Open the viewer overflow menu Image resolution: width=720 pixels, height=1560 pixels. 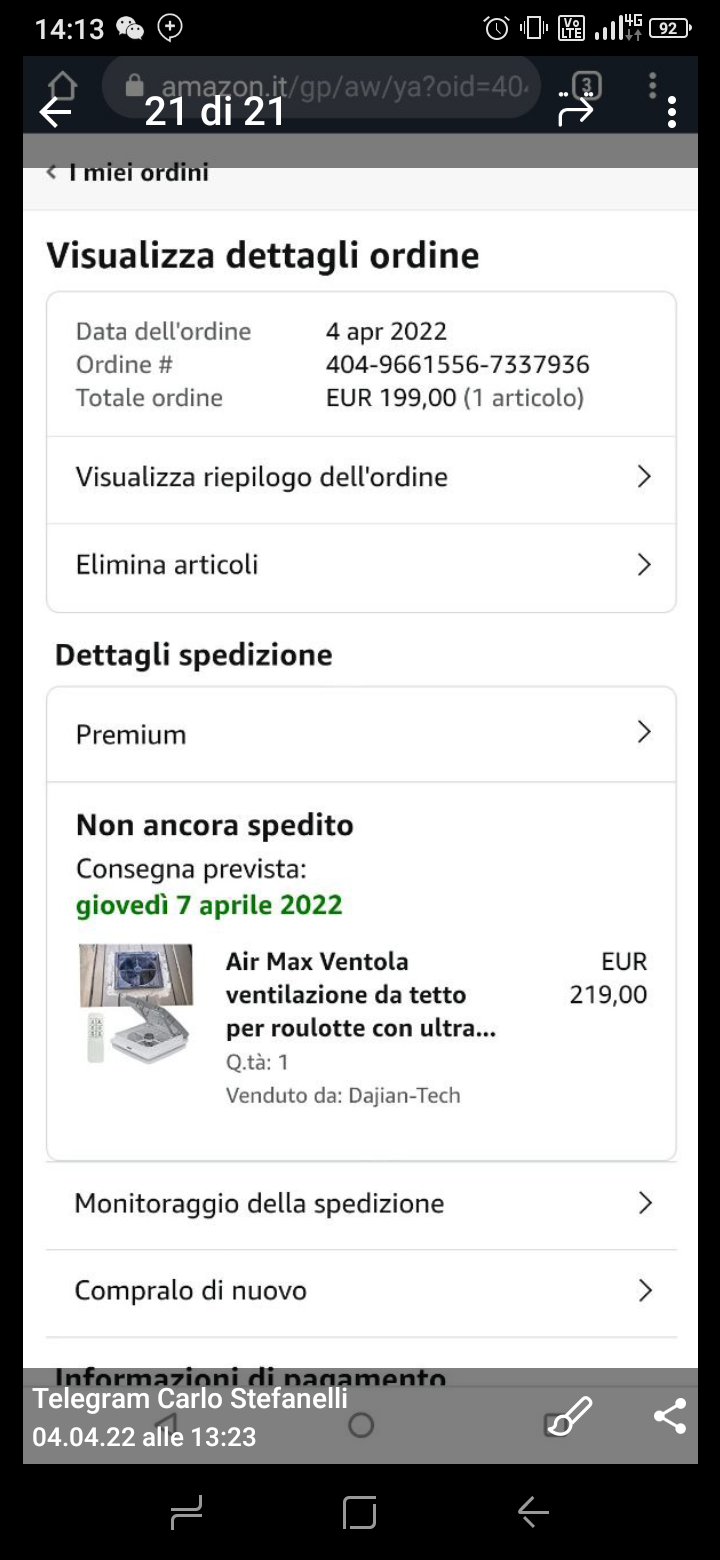(x=672, y=112)
